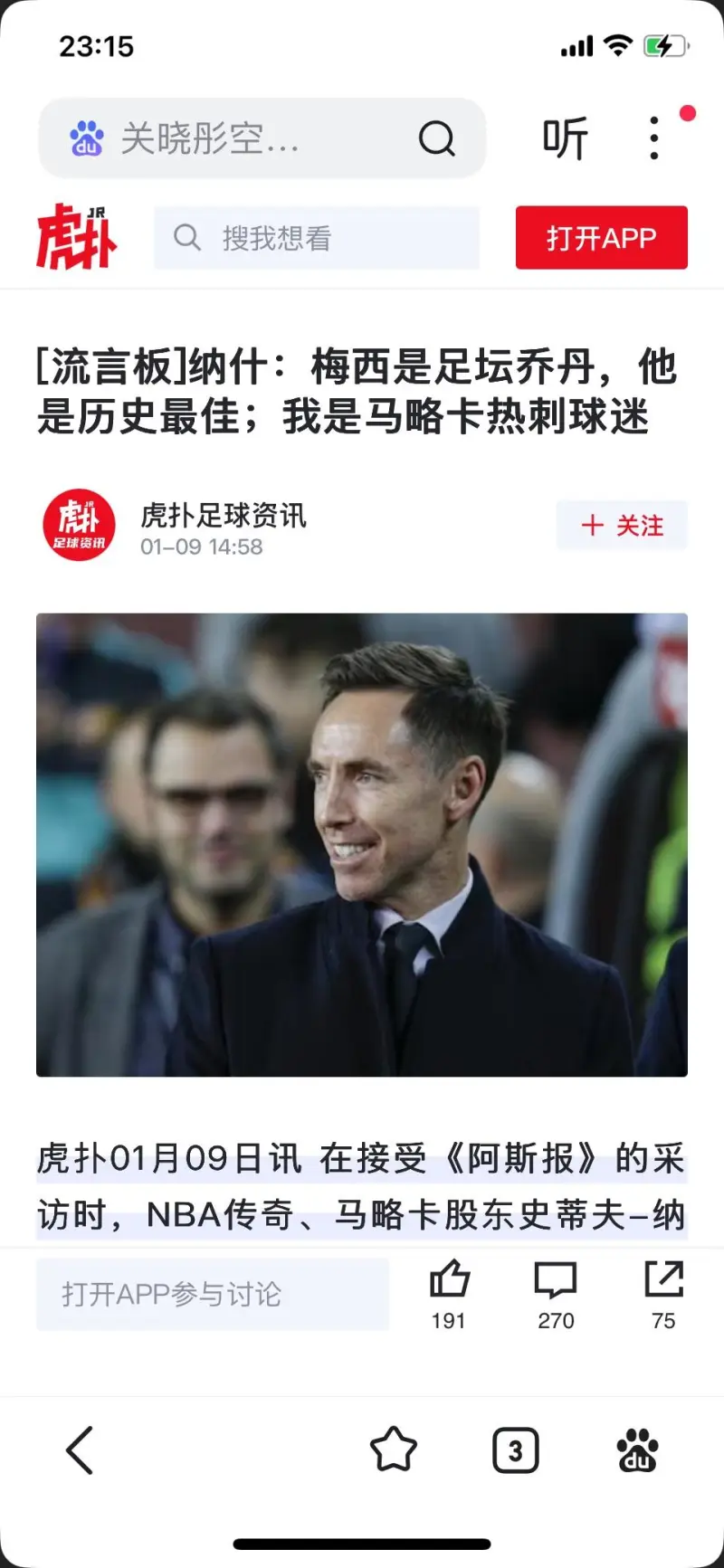724x1568 pixels.
Task: Tap the search magnifier in address bar
Action: [x=436, y=138]
